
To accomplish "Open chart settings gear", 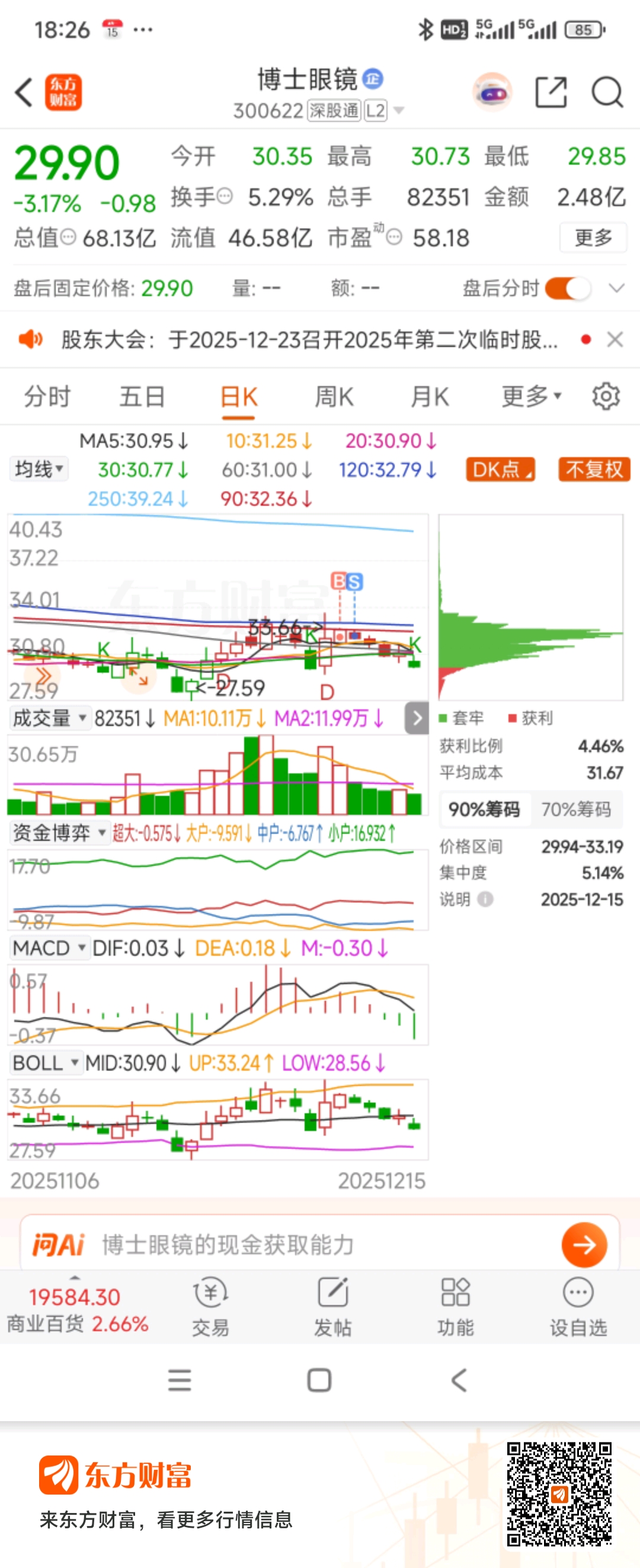I will [606, 397].
